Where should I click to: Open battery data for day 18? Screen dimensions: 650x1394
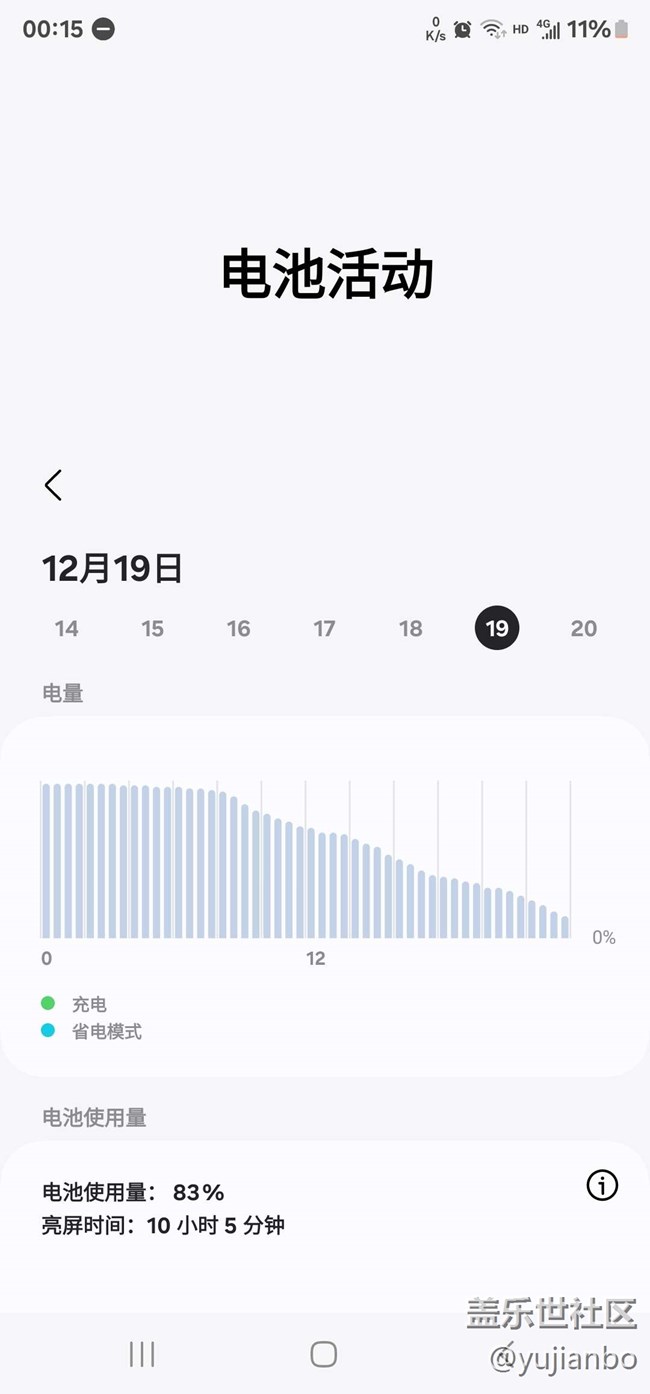[411, 628]
